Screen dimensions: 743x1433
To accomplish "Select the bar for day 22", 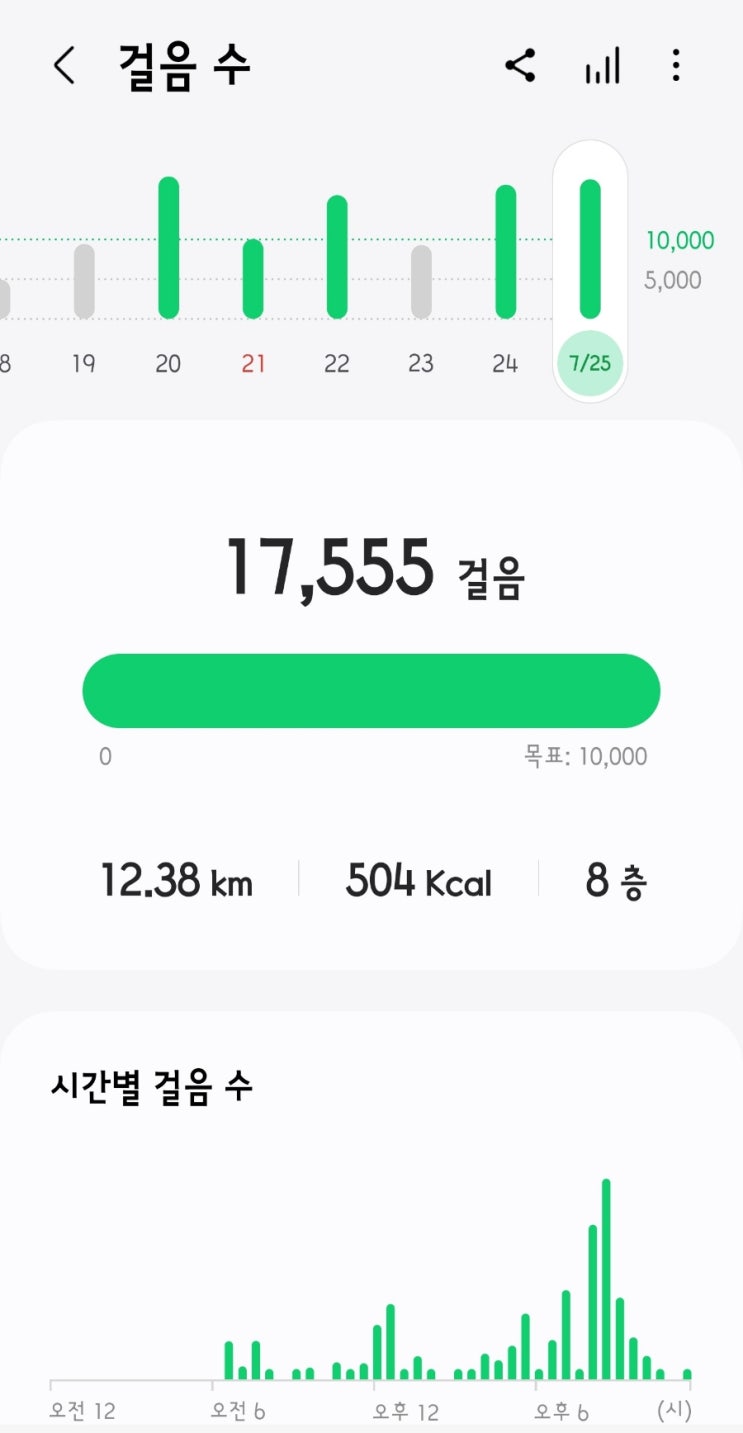I will tap(337, 257).
